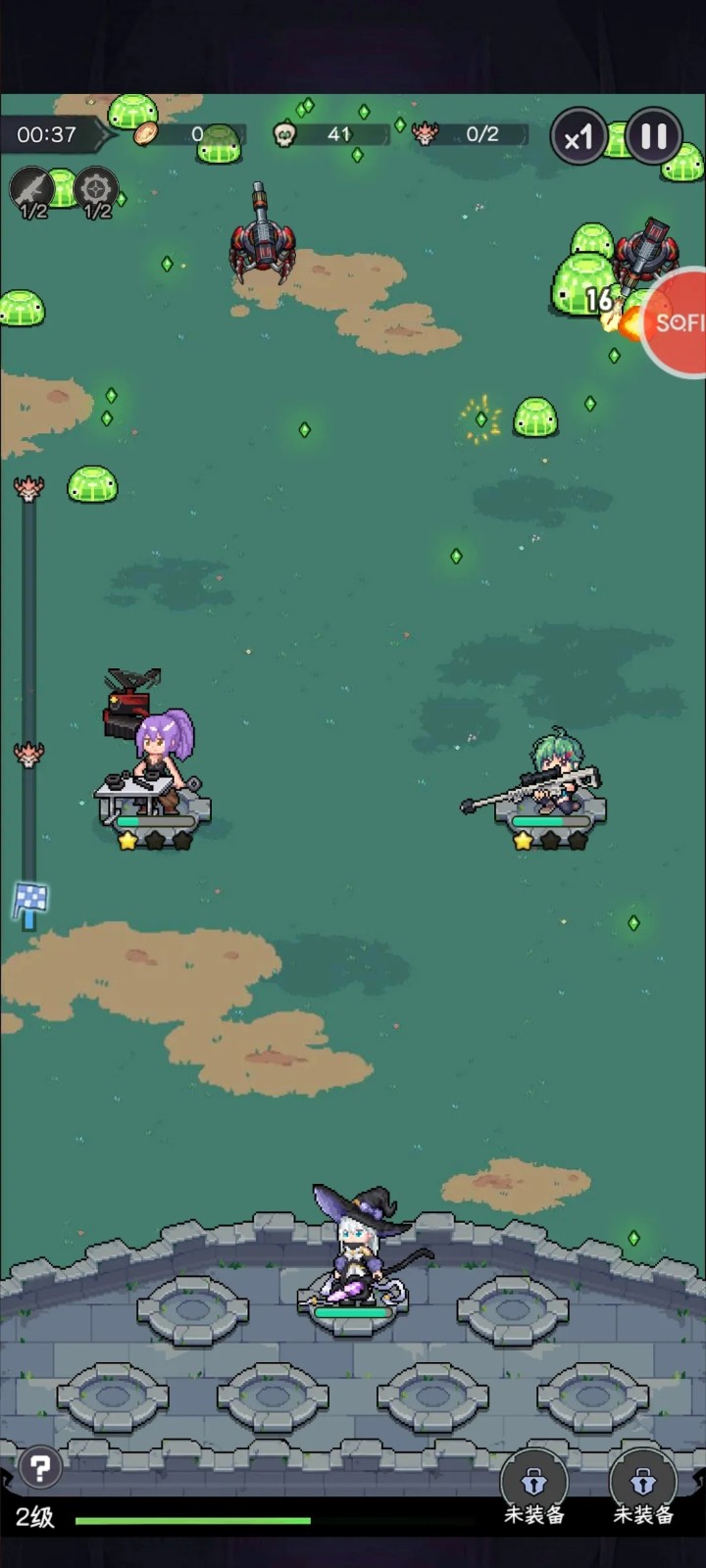Tap the red SOFI skill button
Screen dimensions: 706x1568
pyautogui.click(x=679, y=322)
